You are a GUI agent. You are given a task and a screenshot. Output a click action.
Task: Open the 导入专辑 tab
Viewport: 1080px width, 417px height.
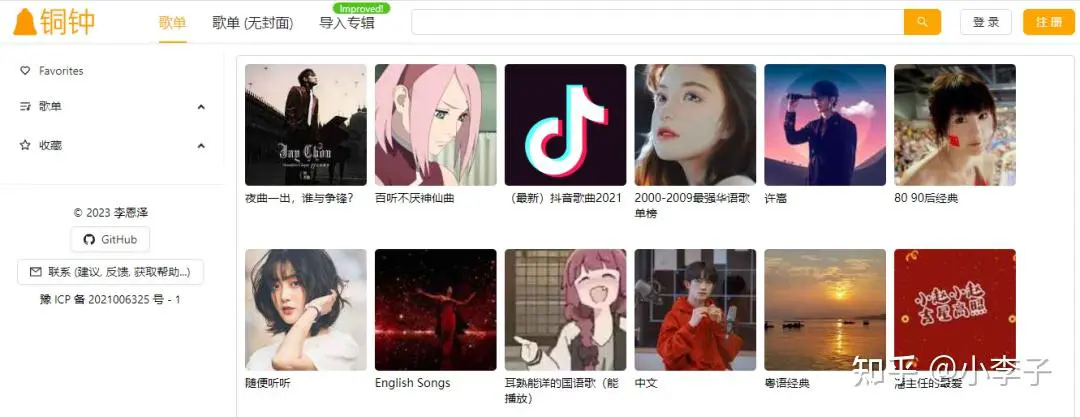(x=346, y=23)
